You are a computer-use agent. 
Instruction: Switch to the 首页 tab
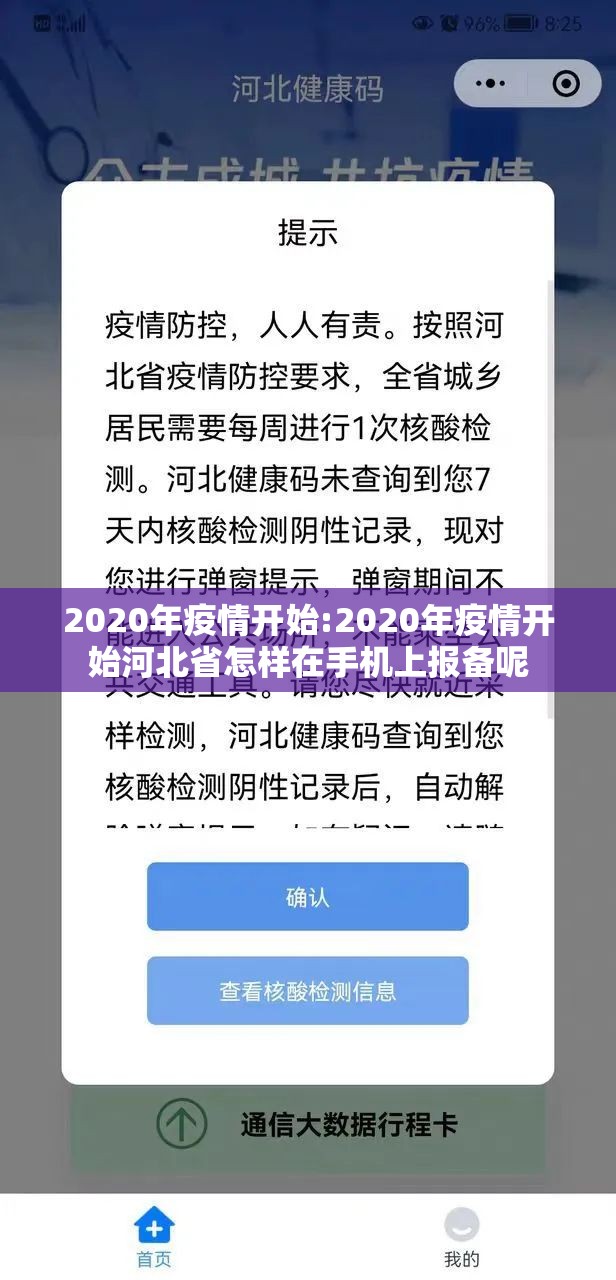(x=153, y=1236)
